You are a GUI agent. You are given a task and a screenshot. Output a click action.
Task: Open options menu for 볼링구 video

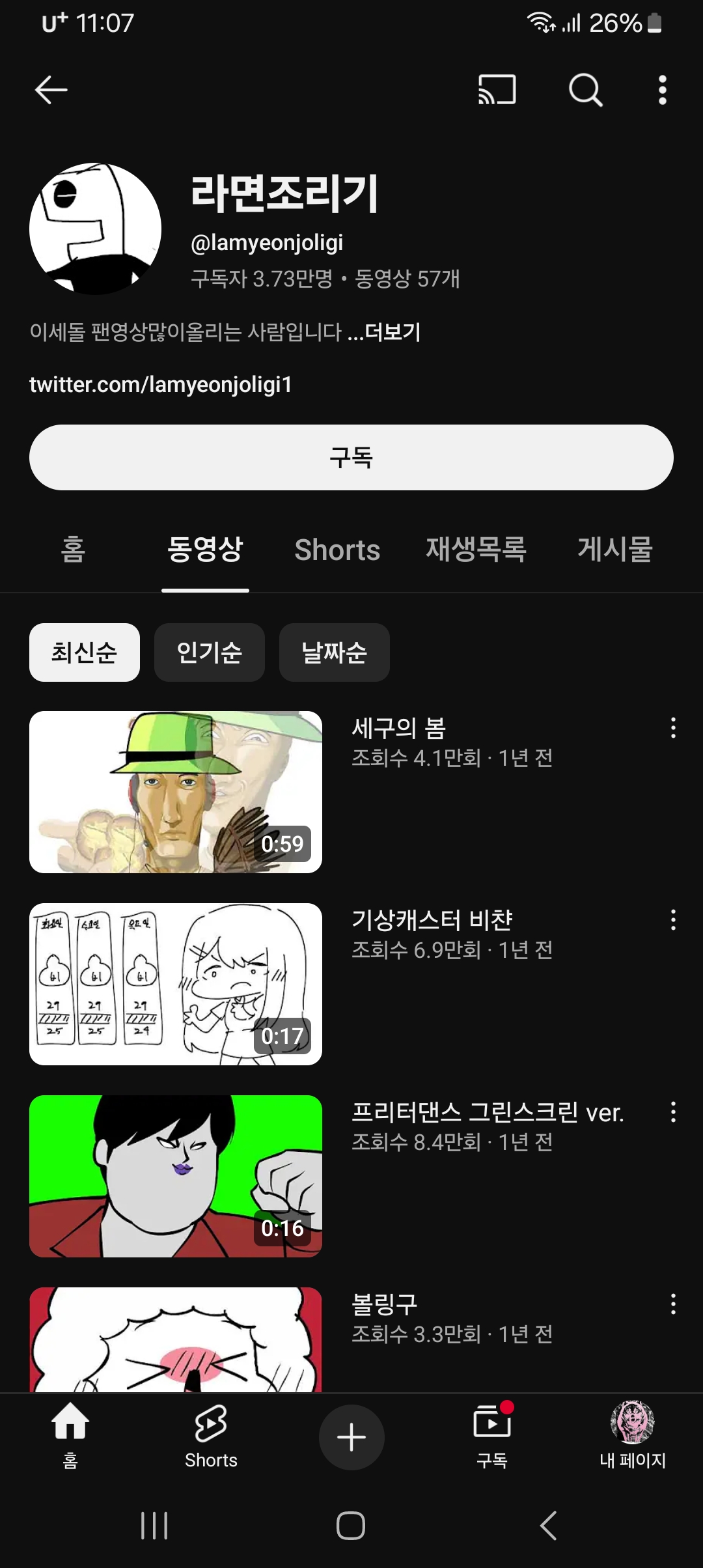673,1304
